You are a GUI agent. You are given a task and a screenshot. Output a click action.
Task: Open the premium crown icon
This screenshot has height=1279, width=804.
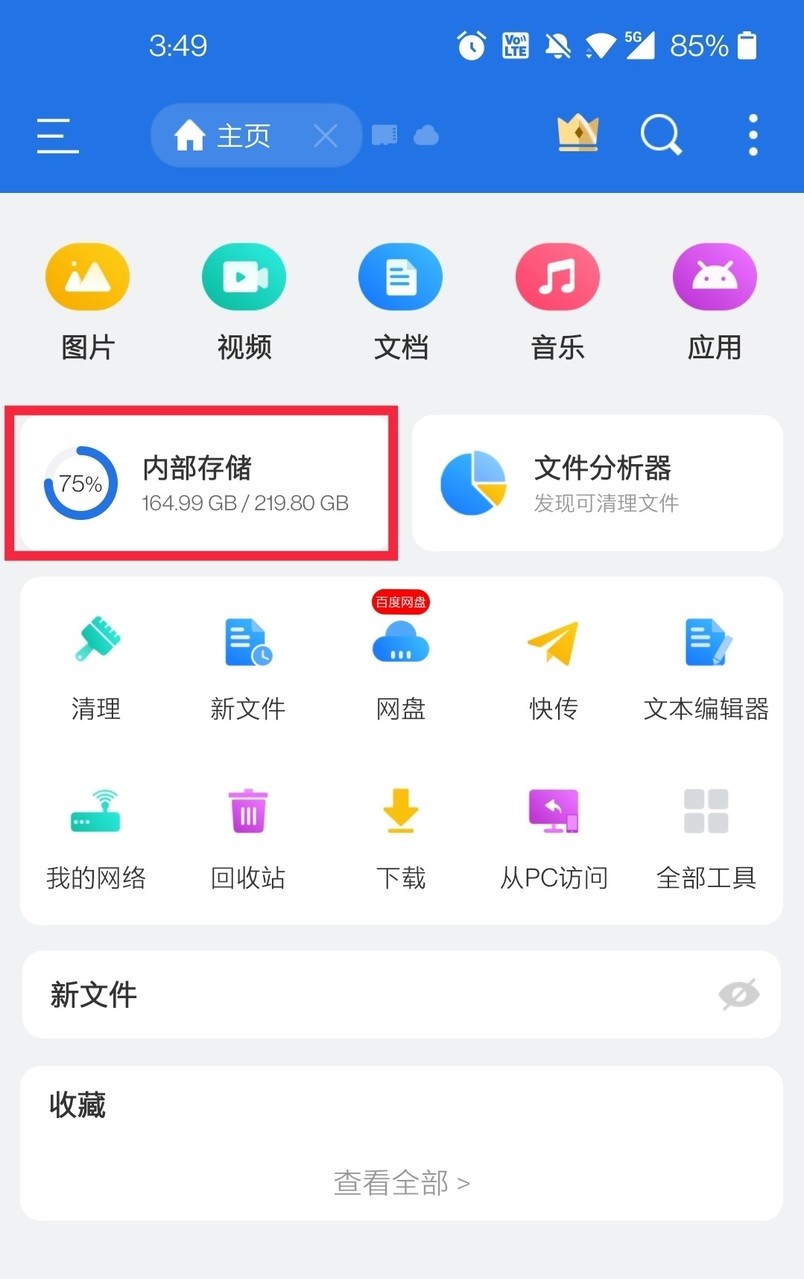pyautogui.click(x=577, y=134)
